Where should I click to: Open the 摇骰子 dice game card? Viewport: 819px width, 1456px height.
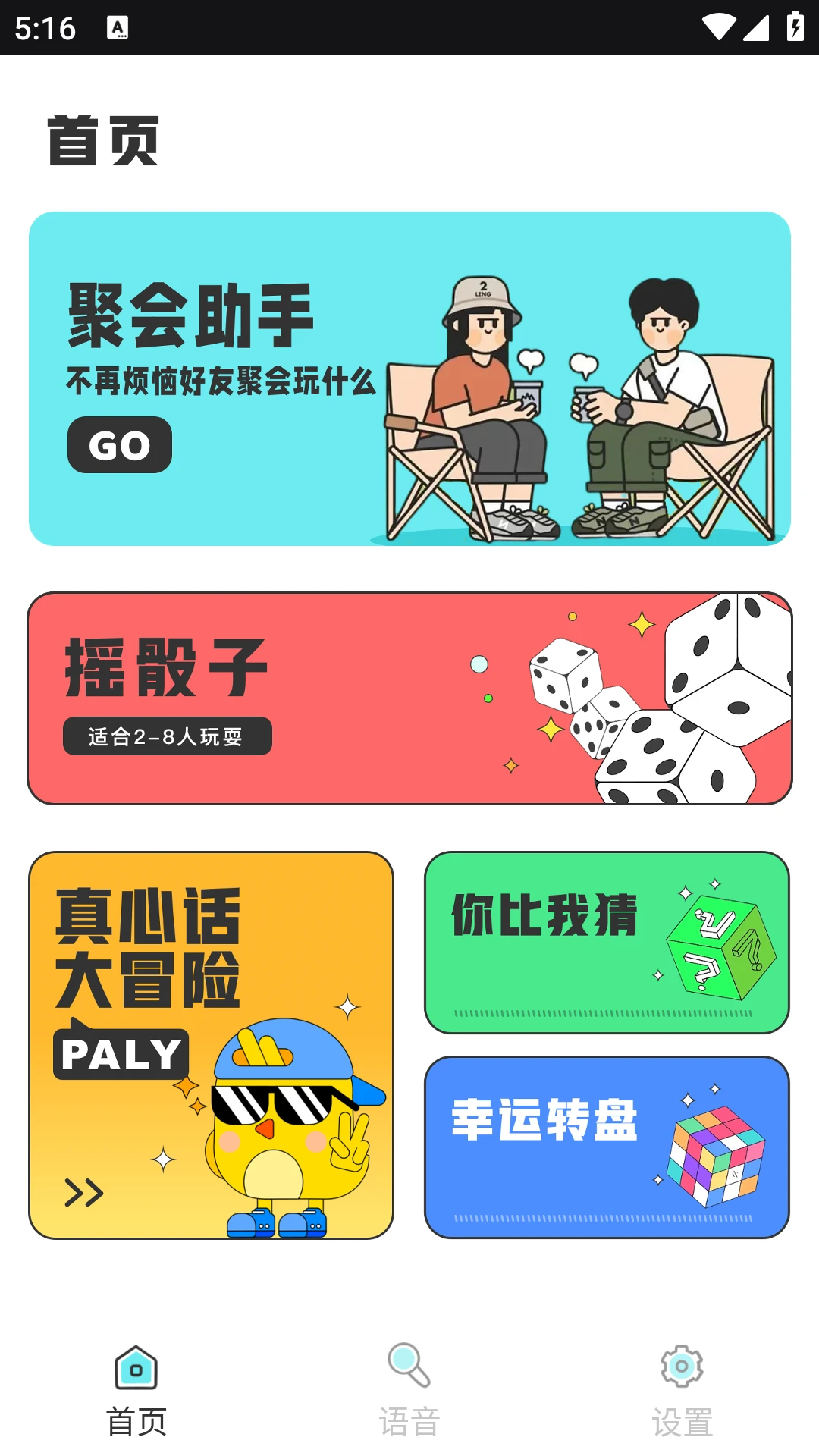(x=409, y=698)
